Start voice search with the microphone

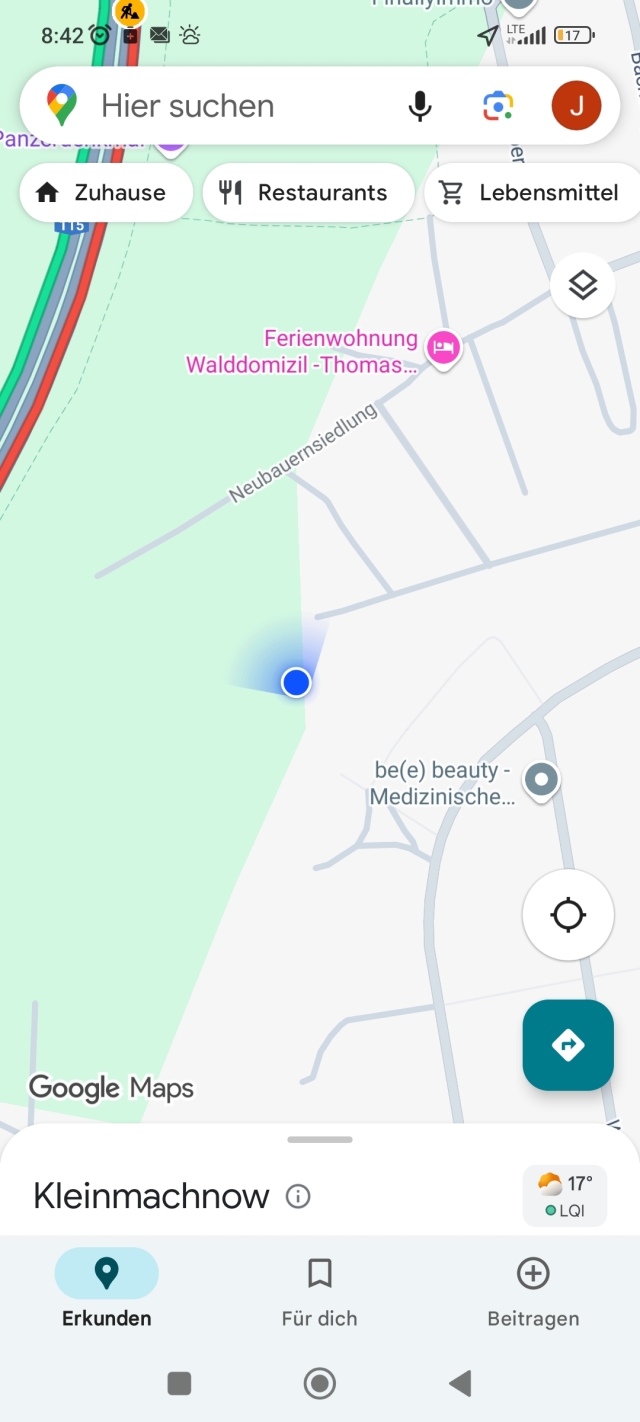(420, 106)
